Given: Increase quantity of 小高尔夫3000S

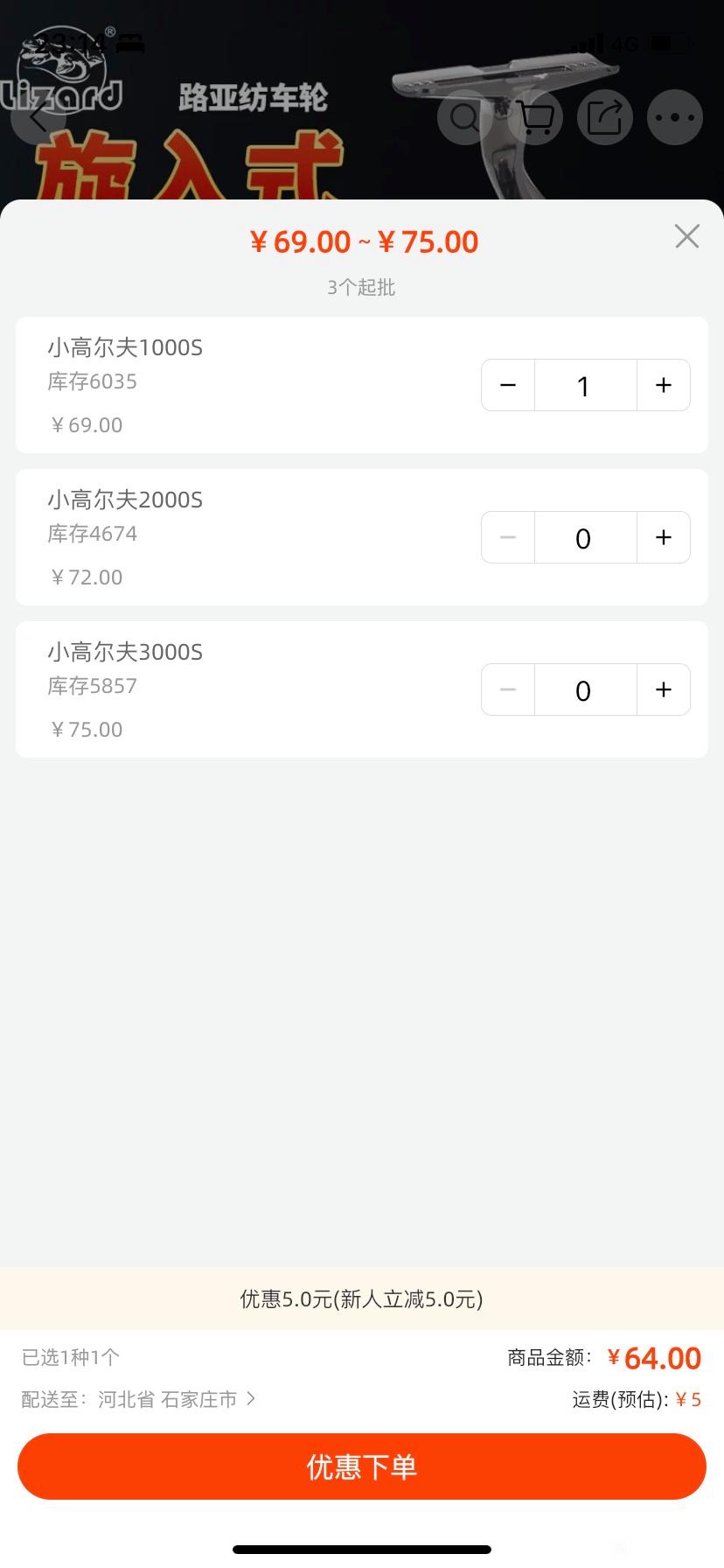Looking at the screenshot, I should tap(664, 689).
